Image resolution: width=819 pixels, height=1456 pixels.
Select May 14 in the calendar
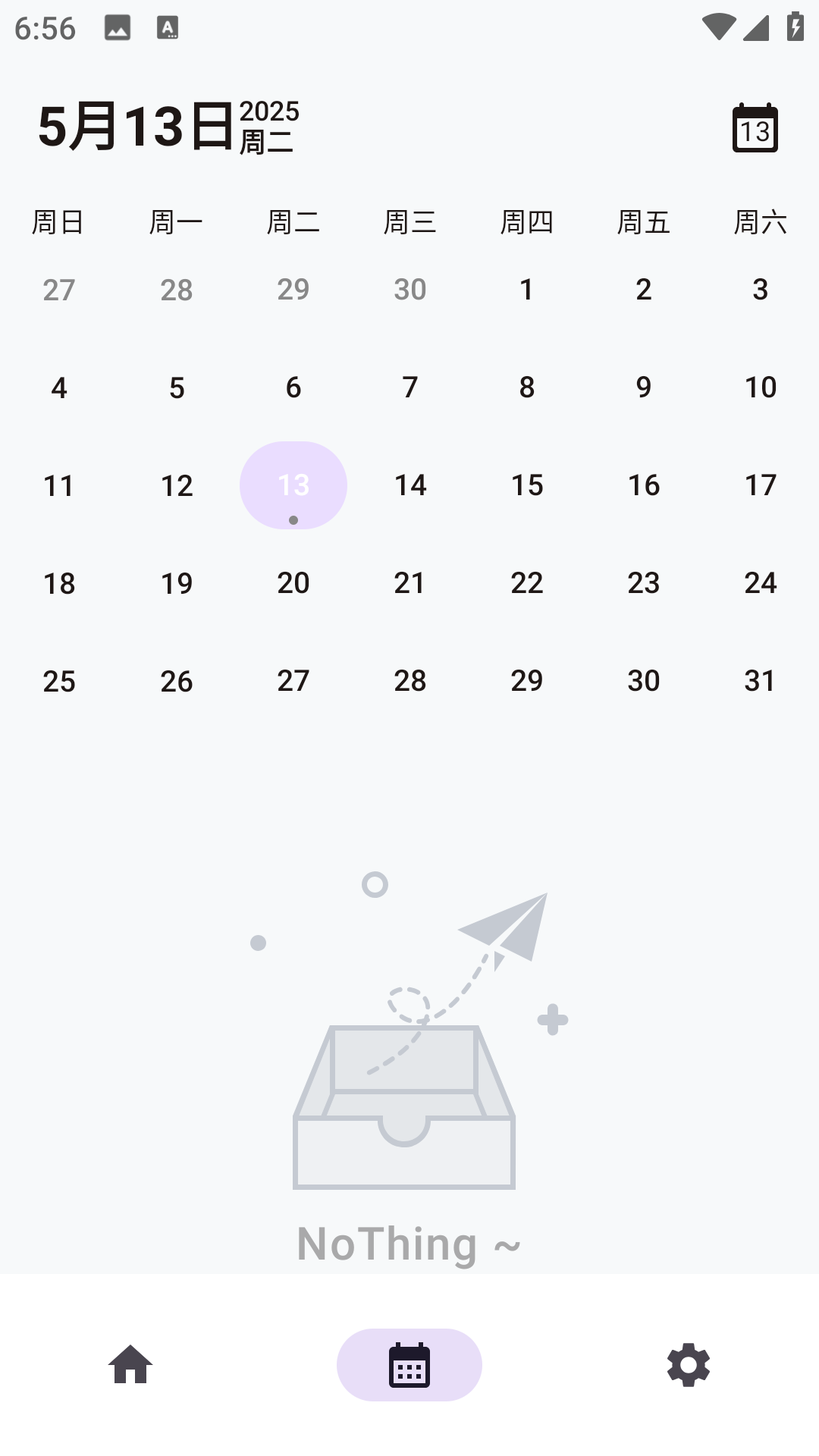pos(410,485)
